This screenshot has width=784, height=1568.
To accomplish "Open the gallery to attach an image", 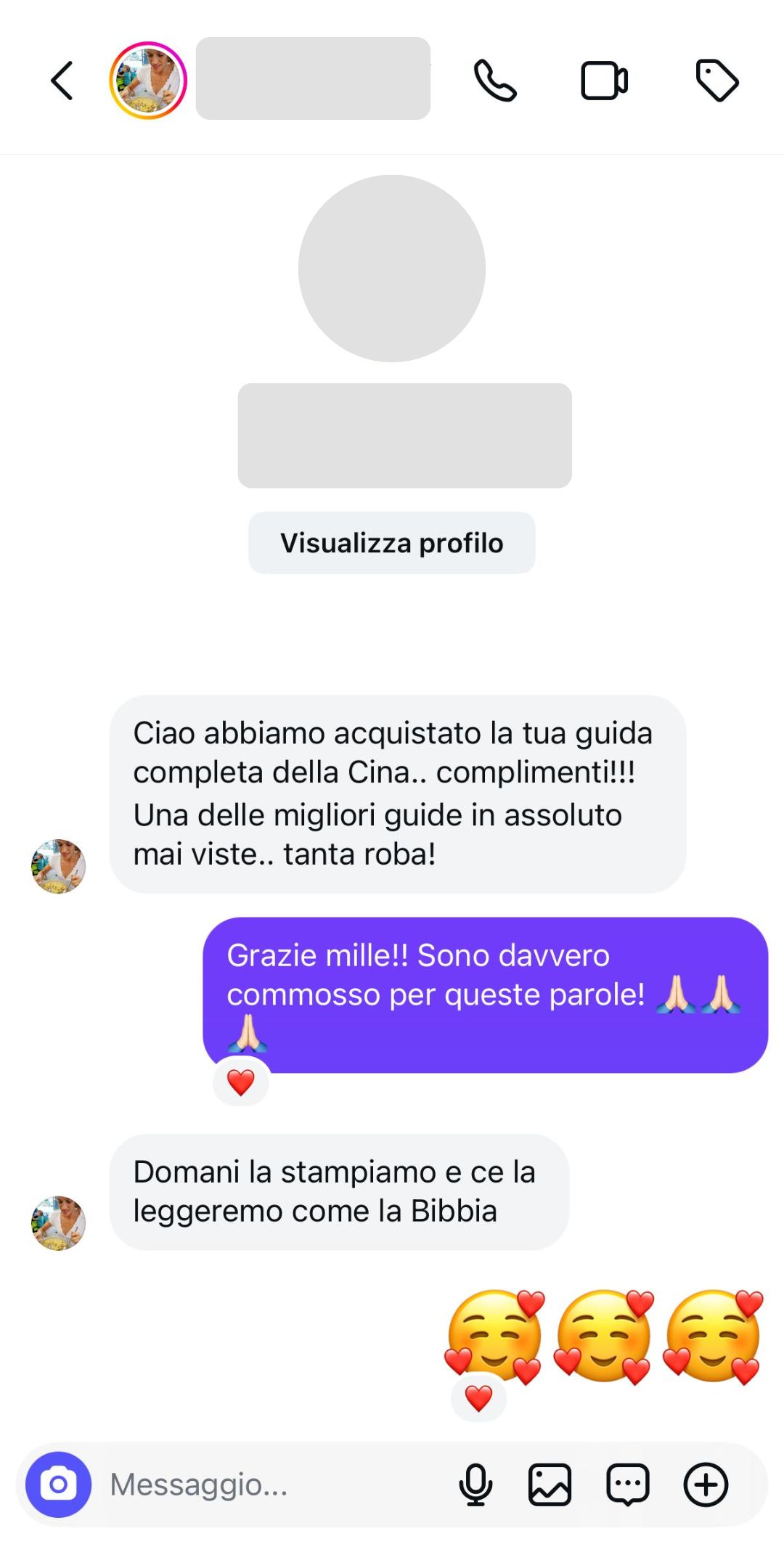I will click(x=550, y=1483).
